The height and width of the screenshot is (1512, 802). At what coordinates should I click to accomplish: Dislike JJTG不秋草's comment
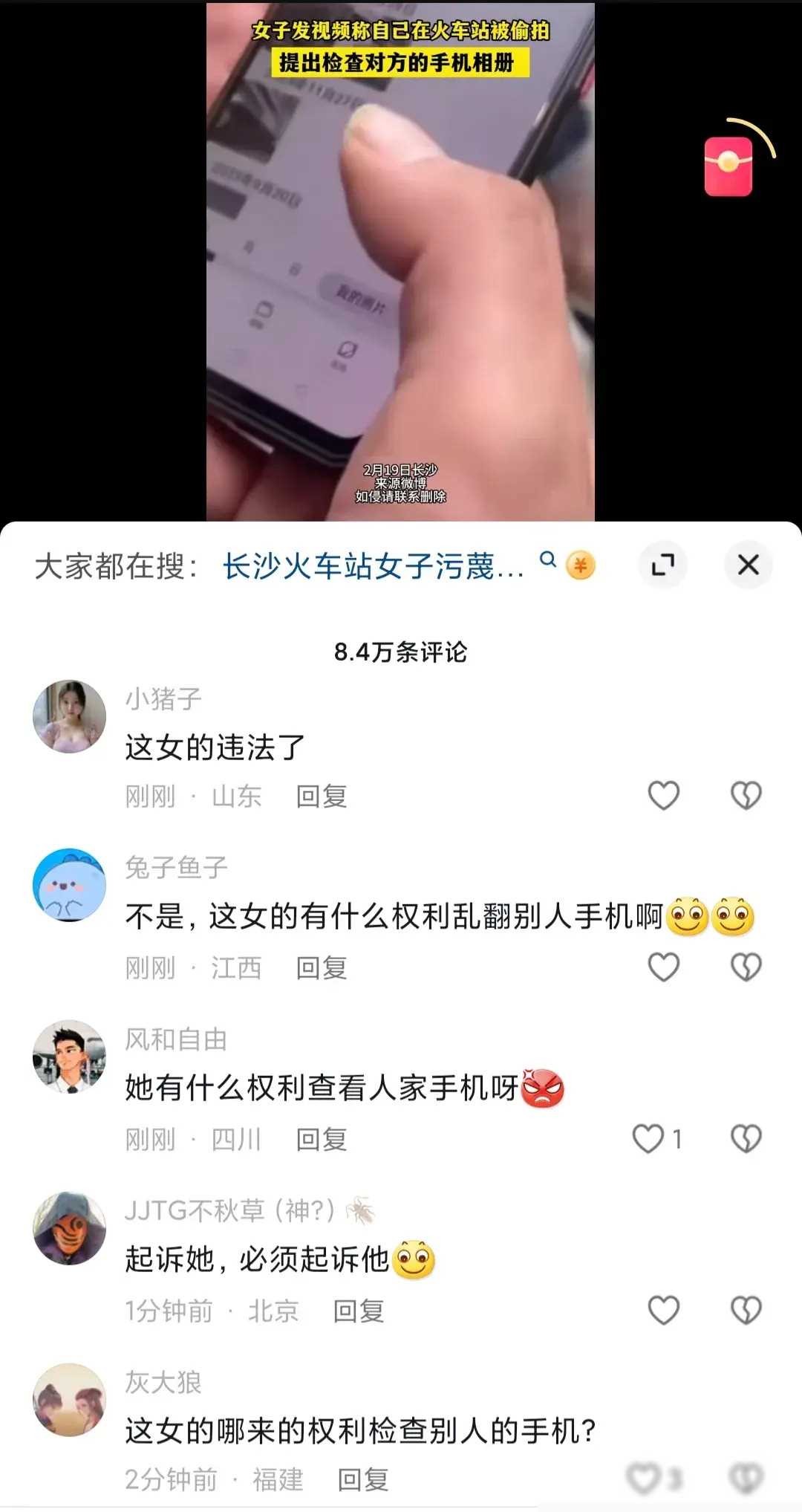pyautogui.click(x=746, y=1311)
